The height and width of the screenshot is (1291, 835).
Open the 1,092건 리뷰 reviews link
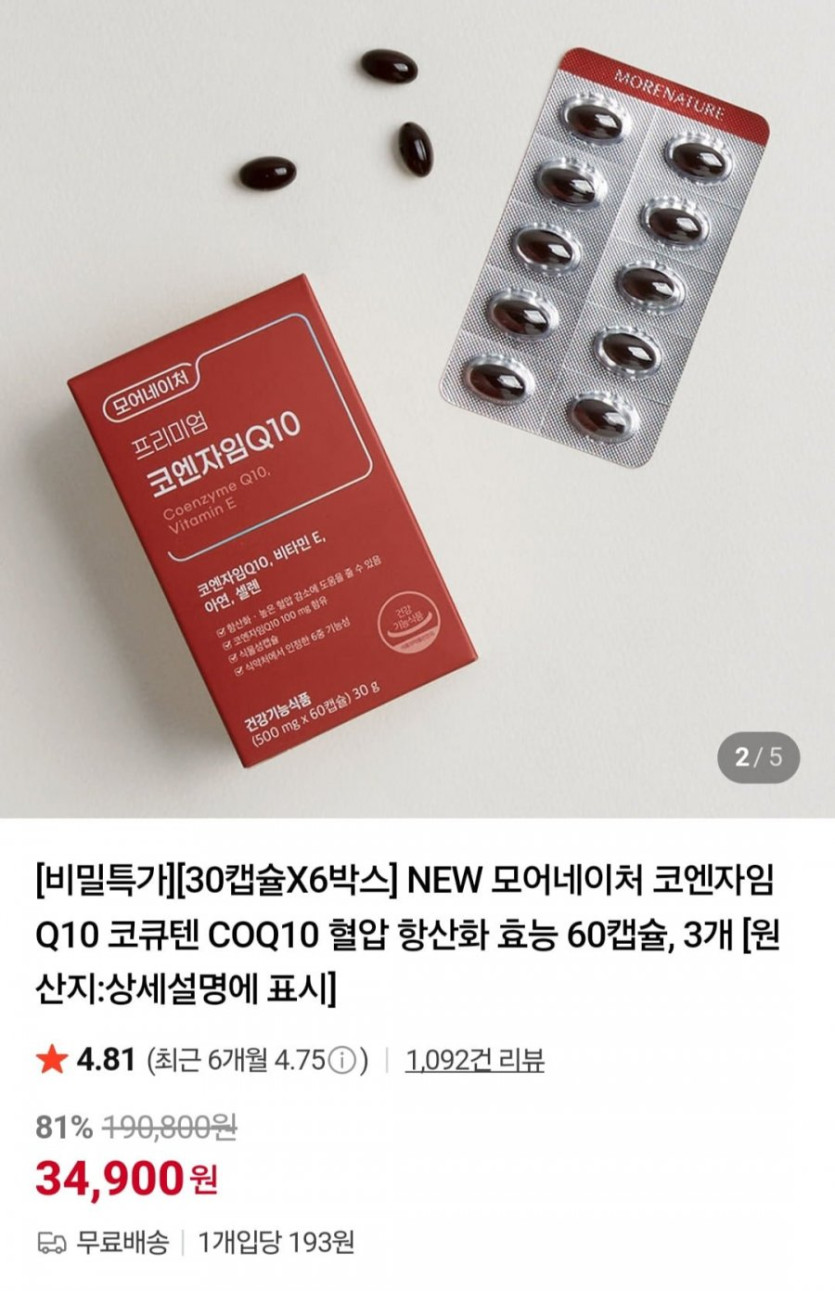click(474, 1060)
